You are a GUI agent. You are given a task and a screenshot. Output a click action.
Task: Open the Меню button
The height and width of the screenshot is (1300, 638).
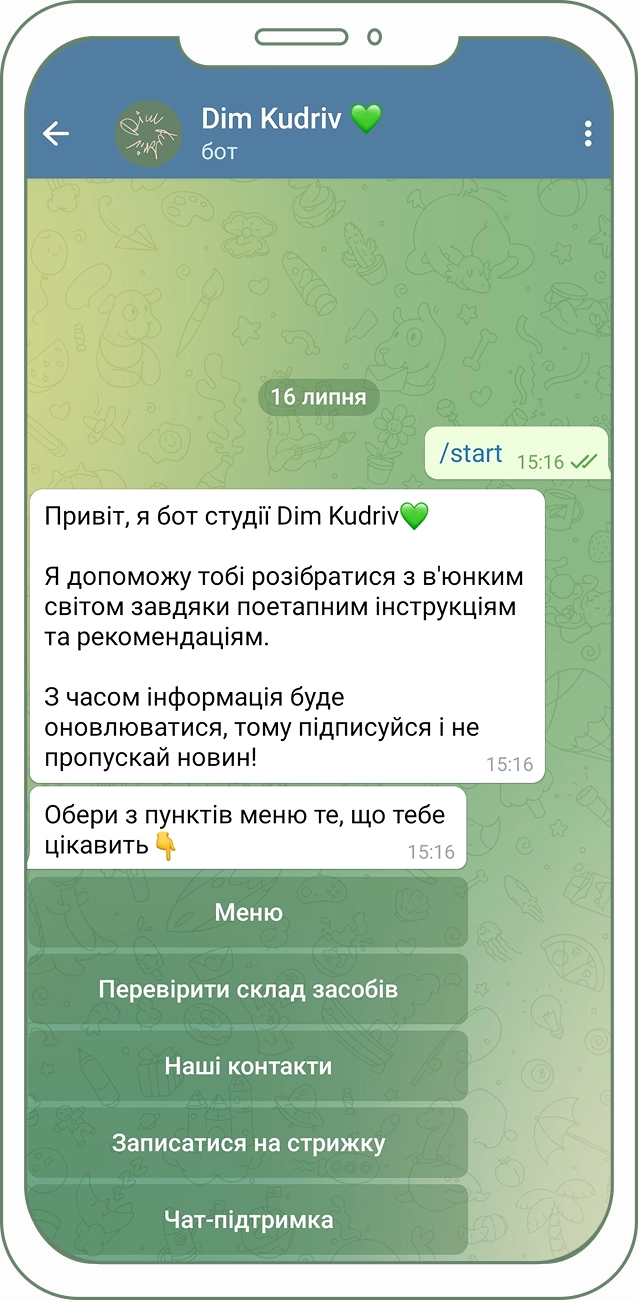point(248,913)
